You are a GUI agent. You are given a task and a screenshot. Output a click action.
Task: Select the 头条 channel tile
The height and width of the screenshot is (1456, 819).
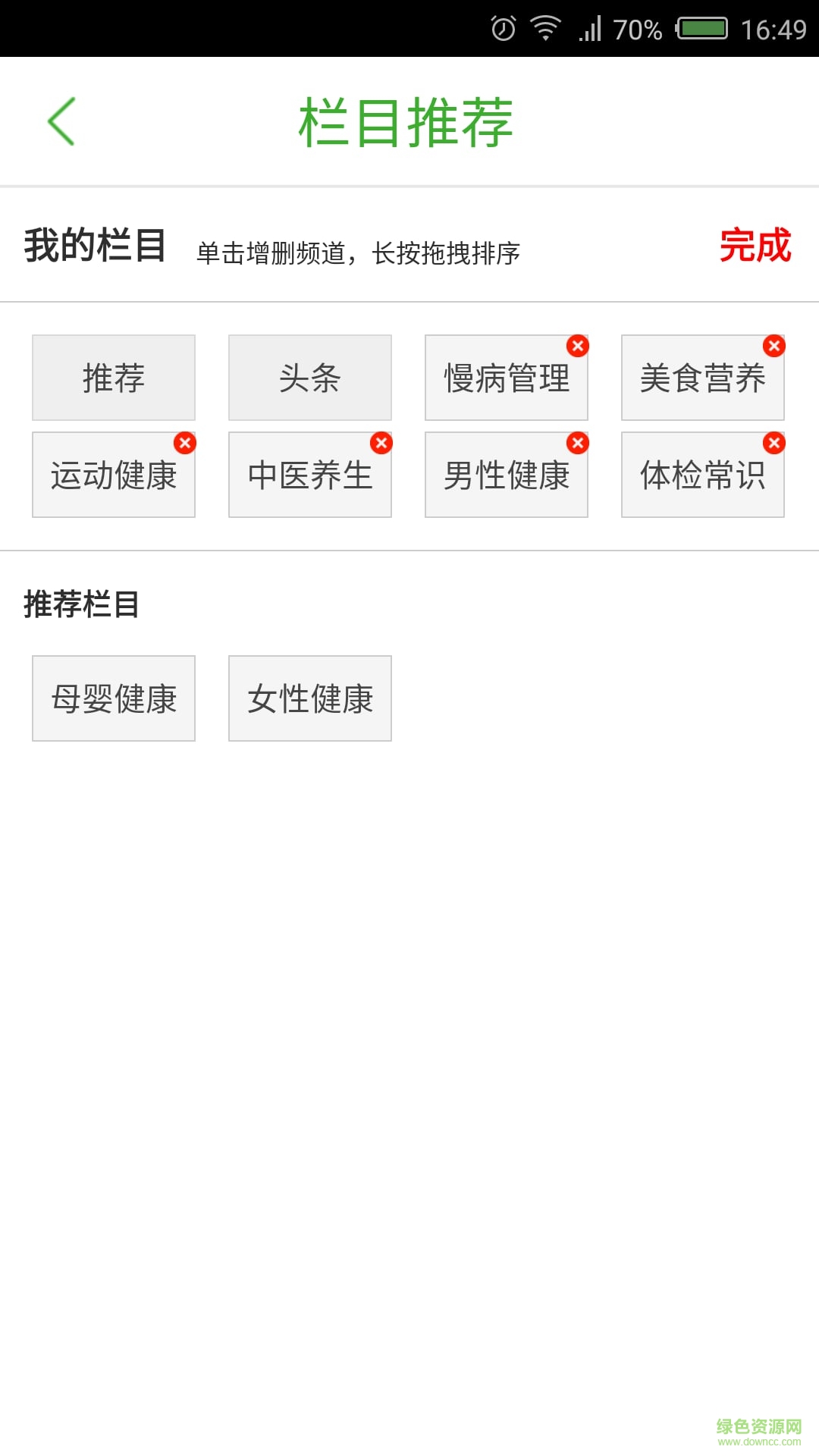(x=309, y=377)
